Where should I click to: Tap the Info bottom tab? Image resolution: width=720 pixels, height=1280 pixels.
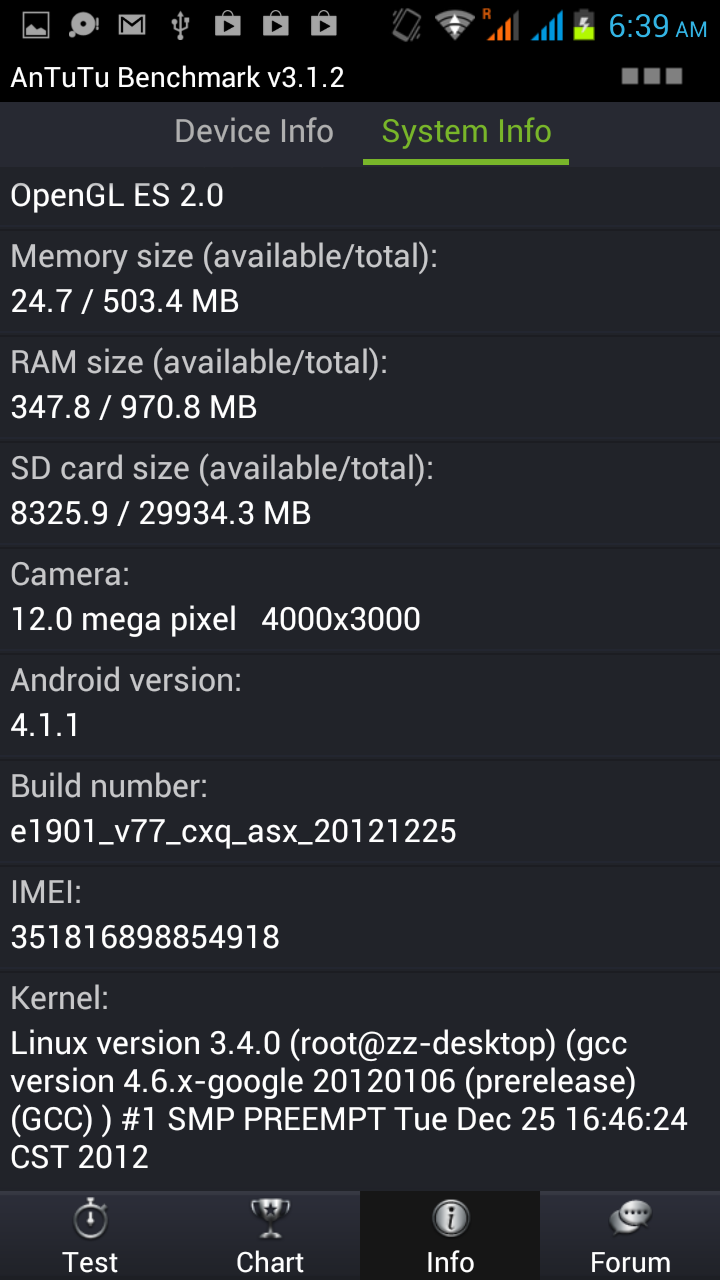coord(450,1237)
